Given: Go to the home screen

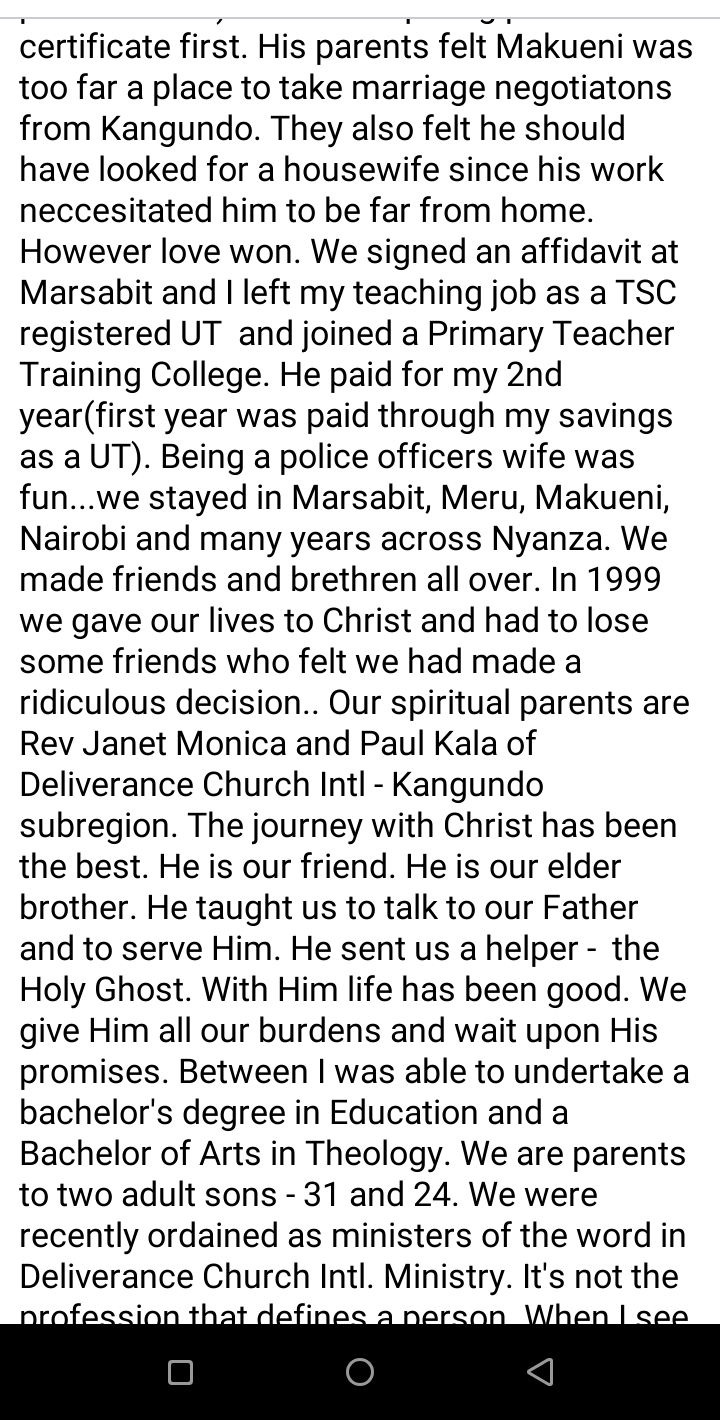Looking at the screenshot, I should point(360,1372).
